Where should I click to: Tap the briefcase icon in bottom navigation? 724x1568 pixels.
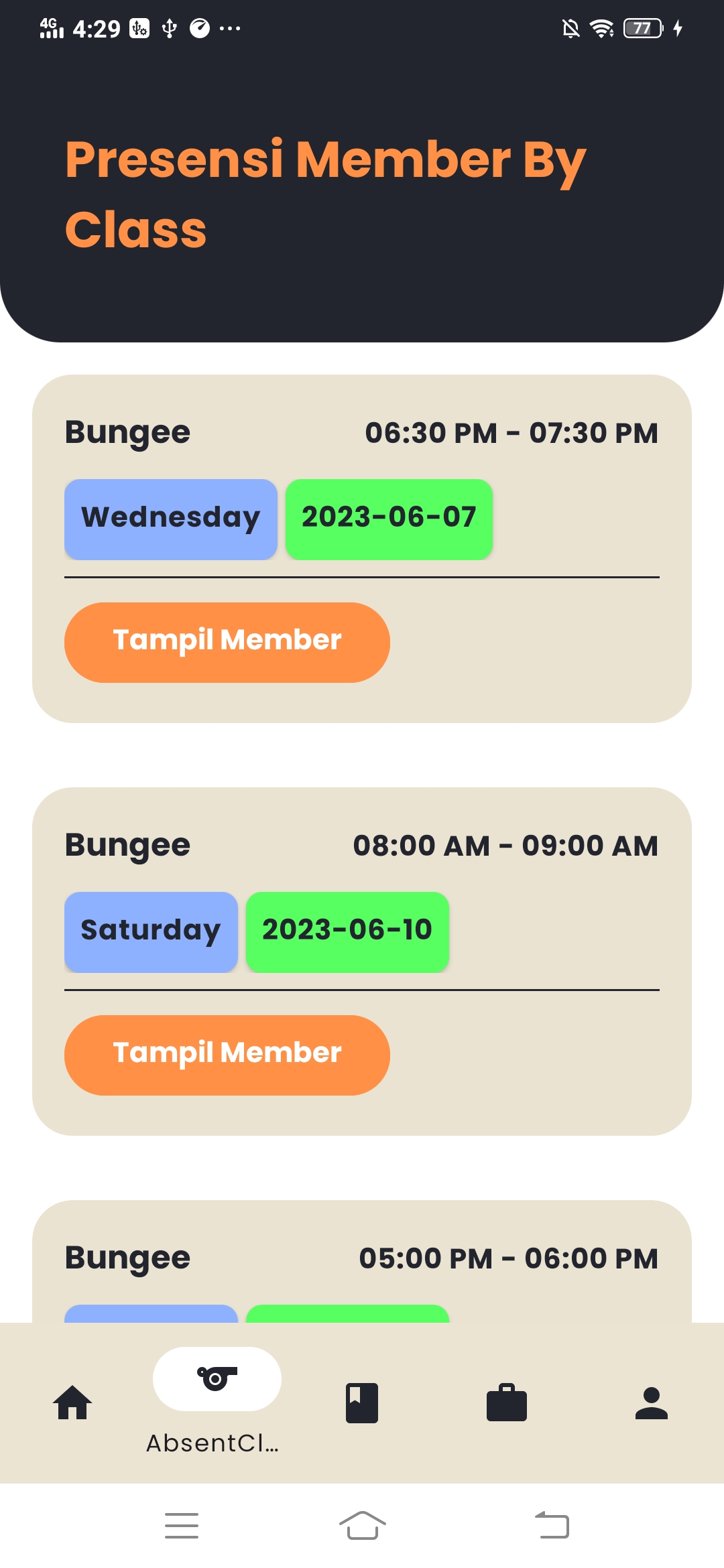point(506,1404)
